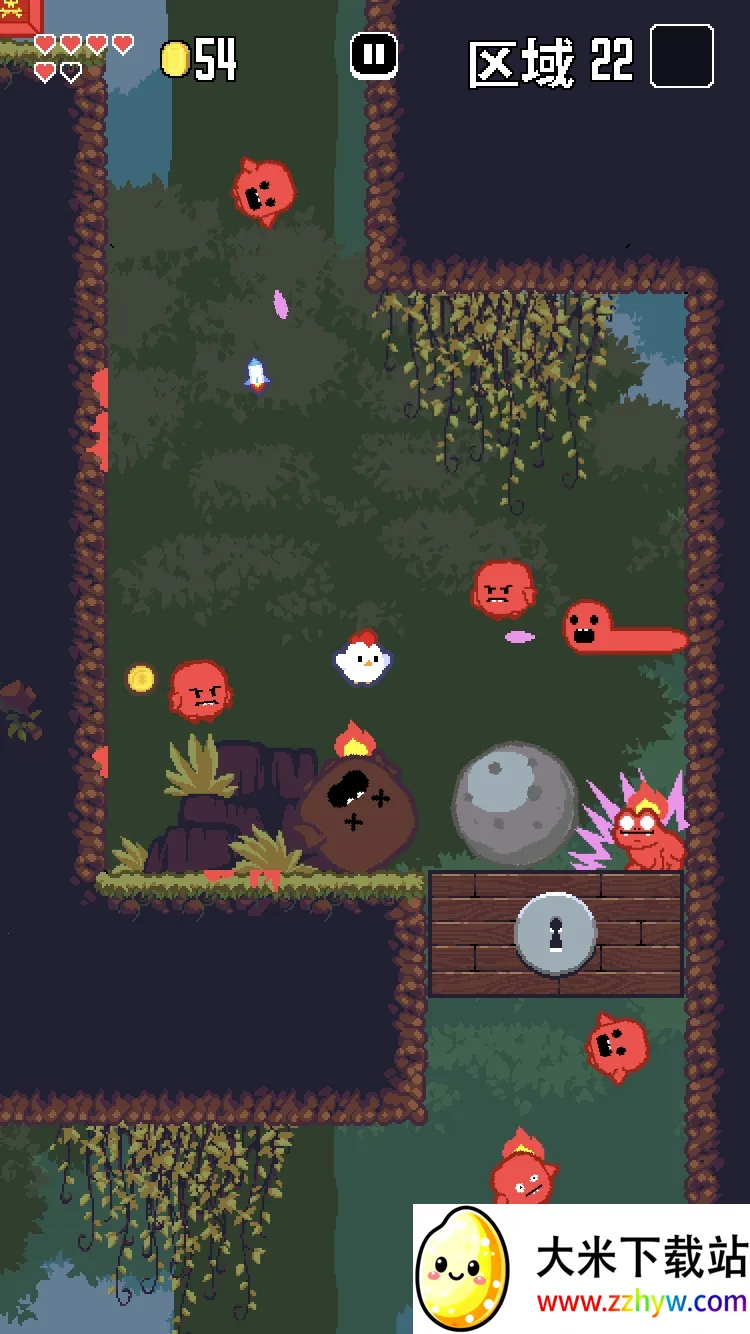Tap the empty item slot beside 区域 22

682,57
